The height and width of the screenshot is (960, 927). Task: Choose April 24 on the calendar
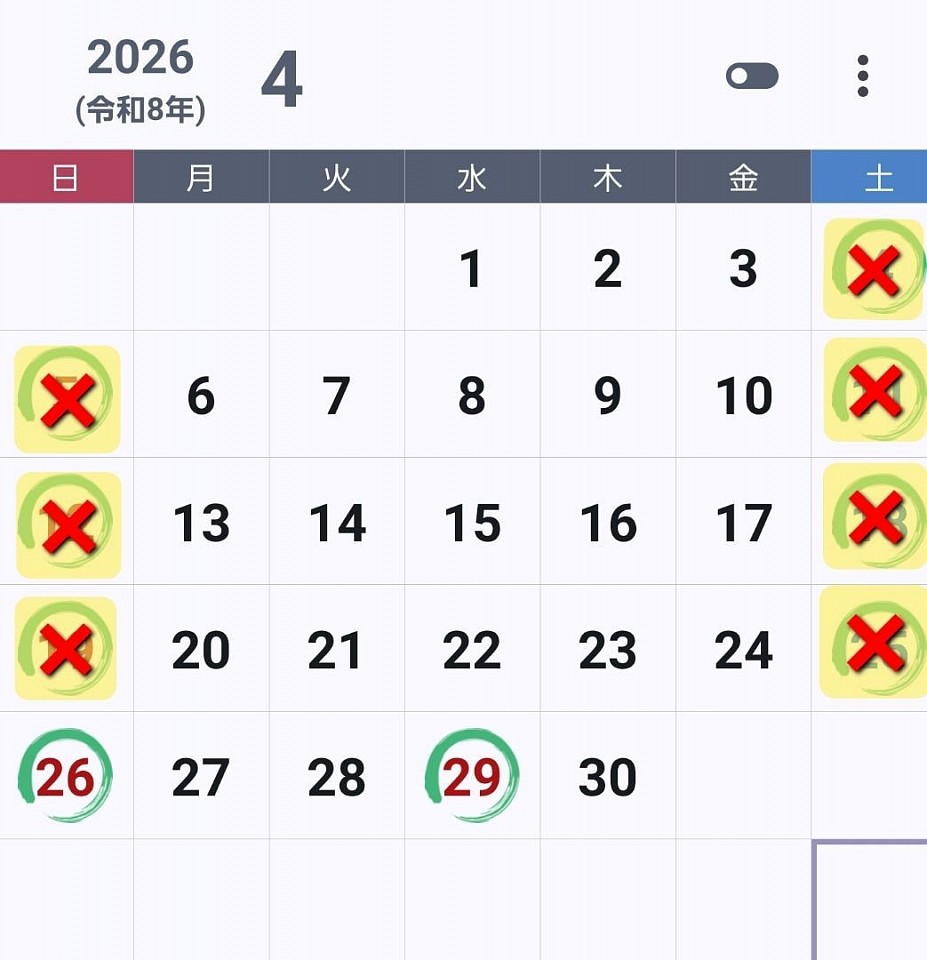coord(743,650)
